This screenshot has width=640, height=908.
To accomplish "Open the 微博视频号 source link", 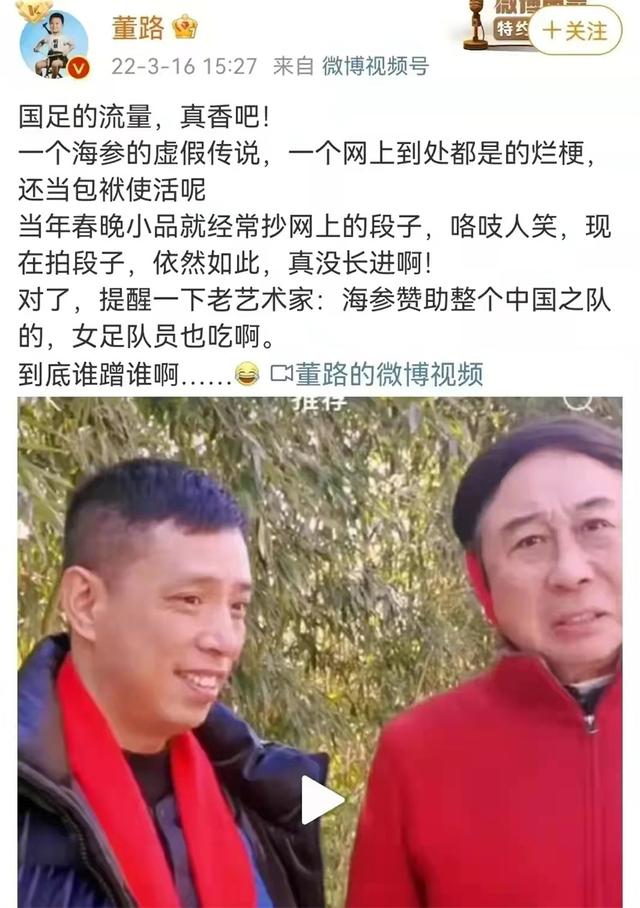I will tap(375, 66).
